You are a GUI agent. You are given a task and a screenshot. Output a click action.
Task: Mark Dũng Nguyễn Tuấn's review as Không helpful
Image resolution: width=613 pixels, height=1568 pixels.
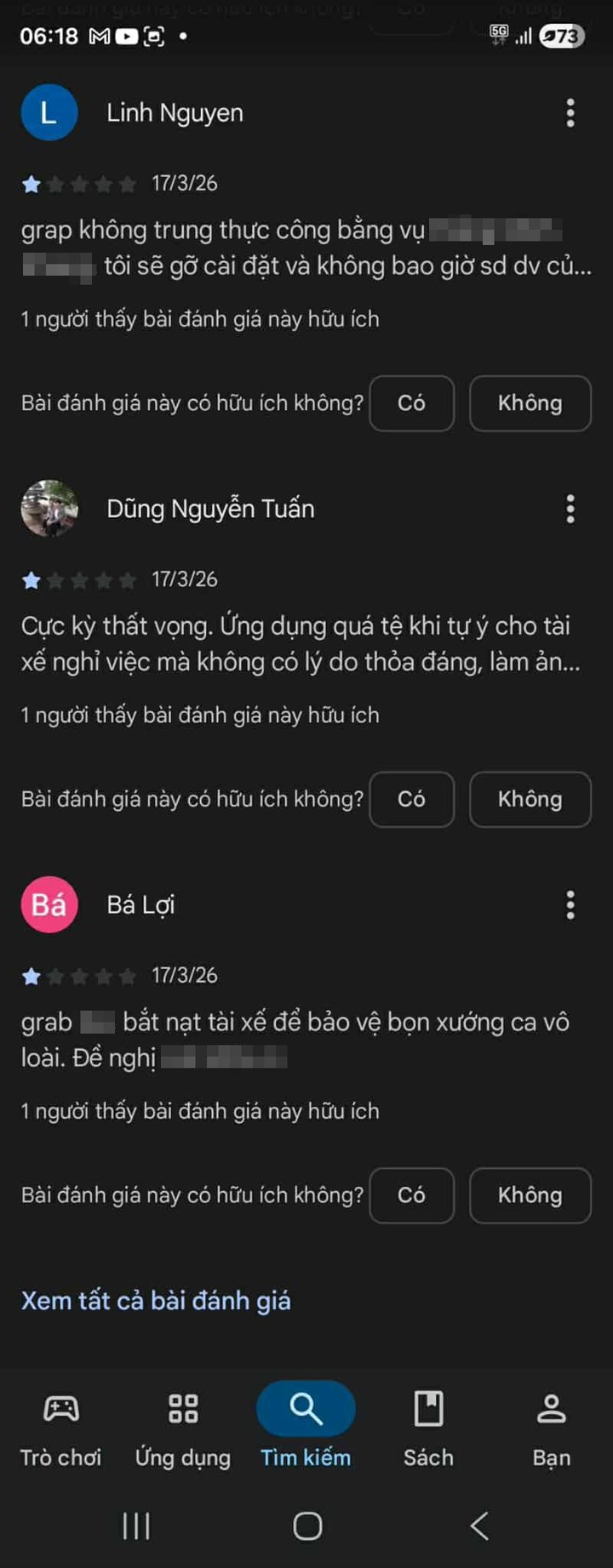[x=530, y=800]
